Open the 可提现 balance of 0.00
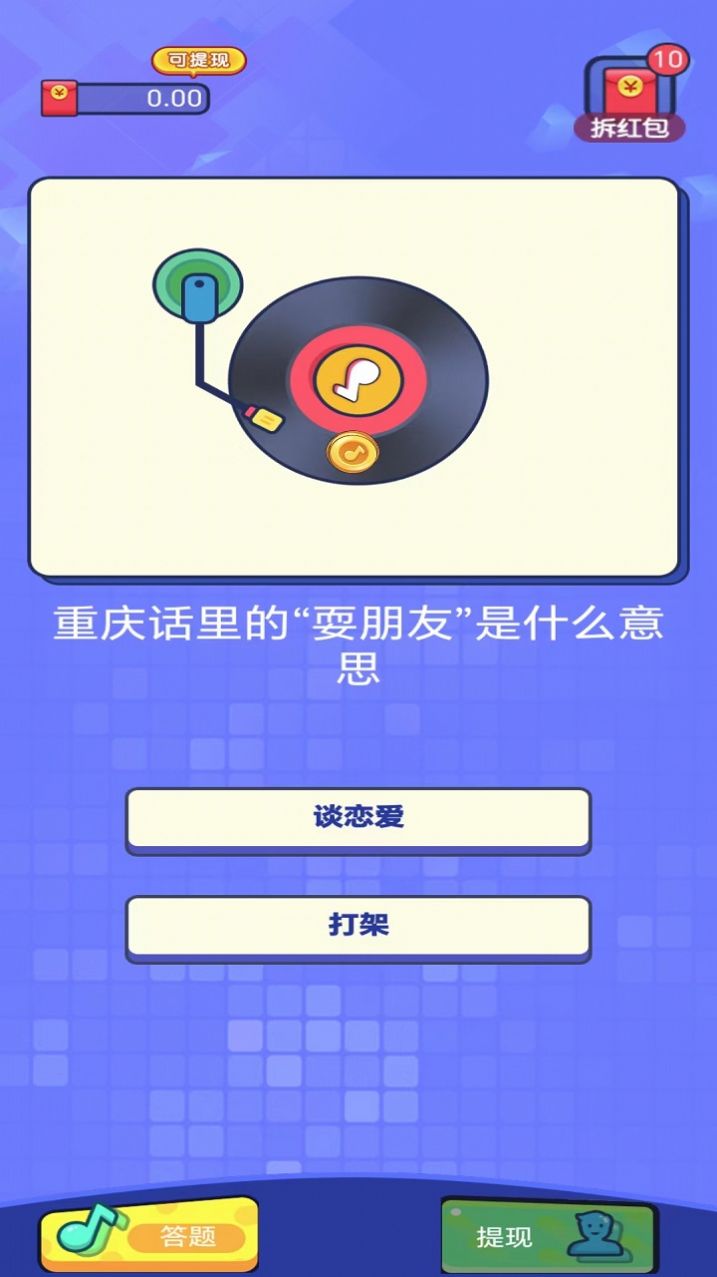The height and width of the screenshot is (1277, 717). point(126,98)
